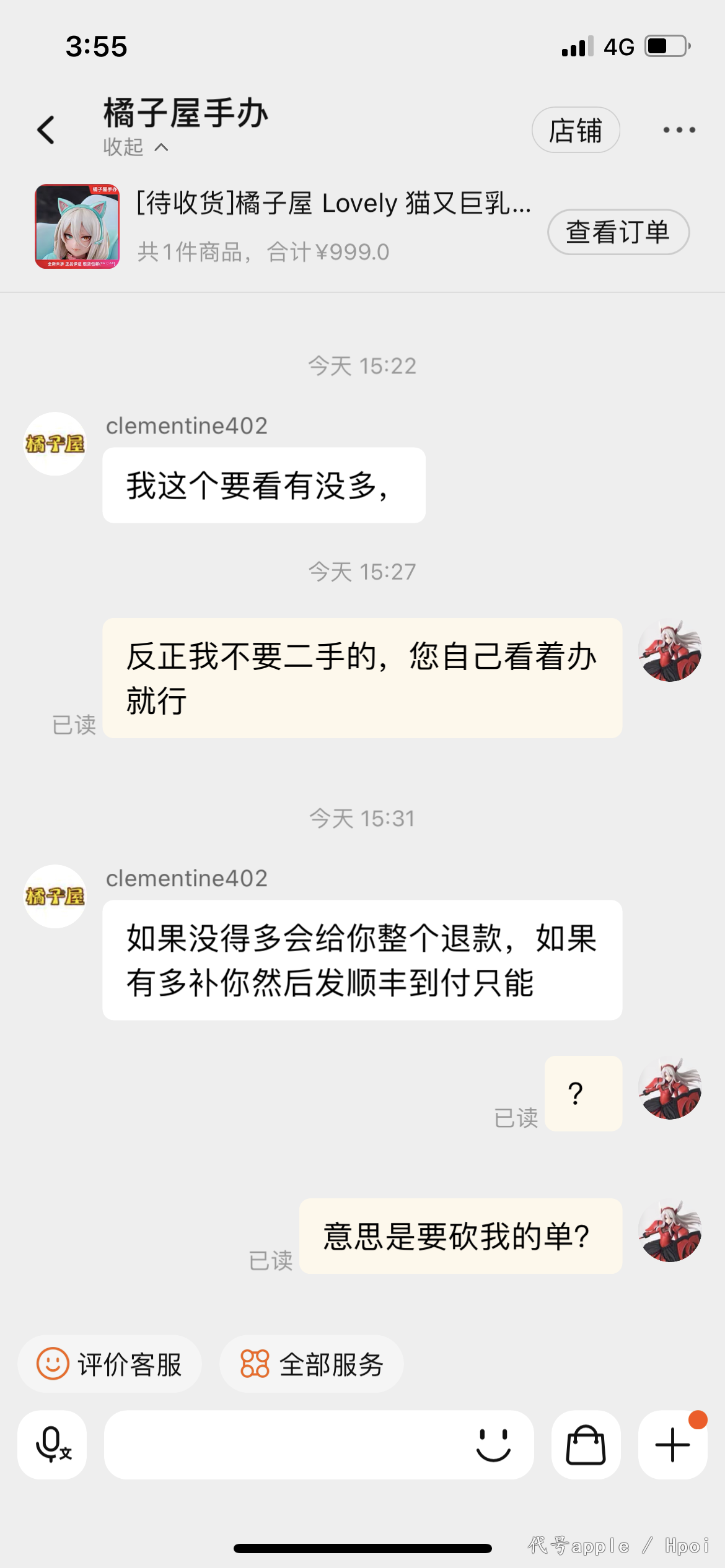
Task: Tap 查看订单 to view the order
Action: point(618,232)
